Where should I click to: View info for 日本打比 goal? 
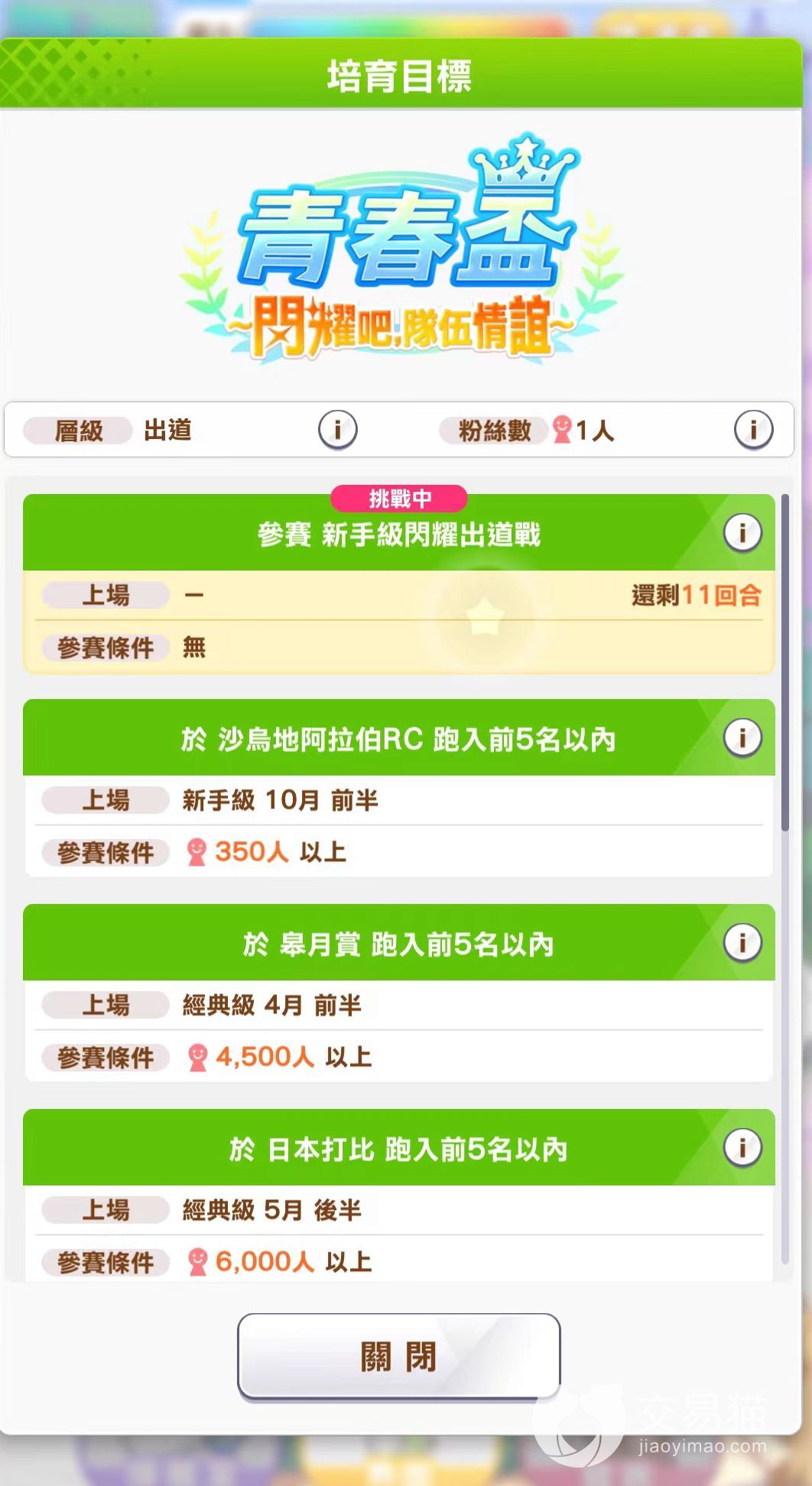coord(742,1147)
